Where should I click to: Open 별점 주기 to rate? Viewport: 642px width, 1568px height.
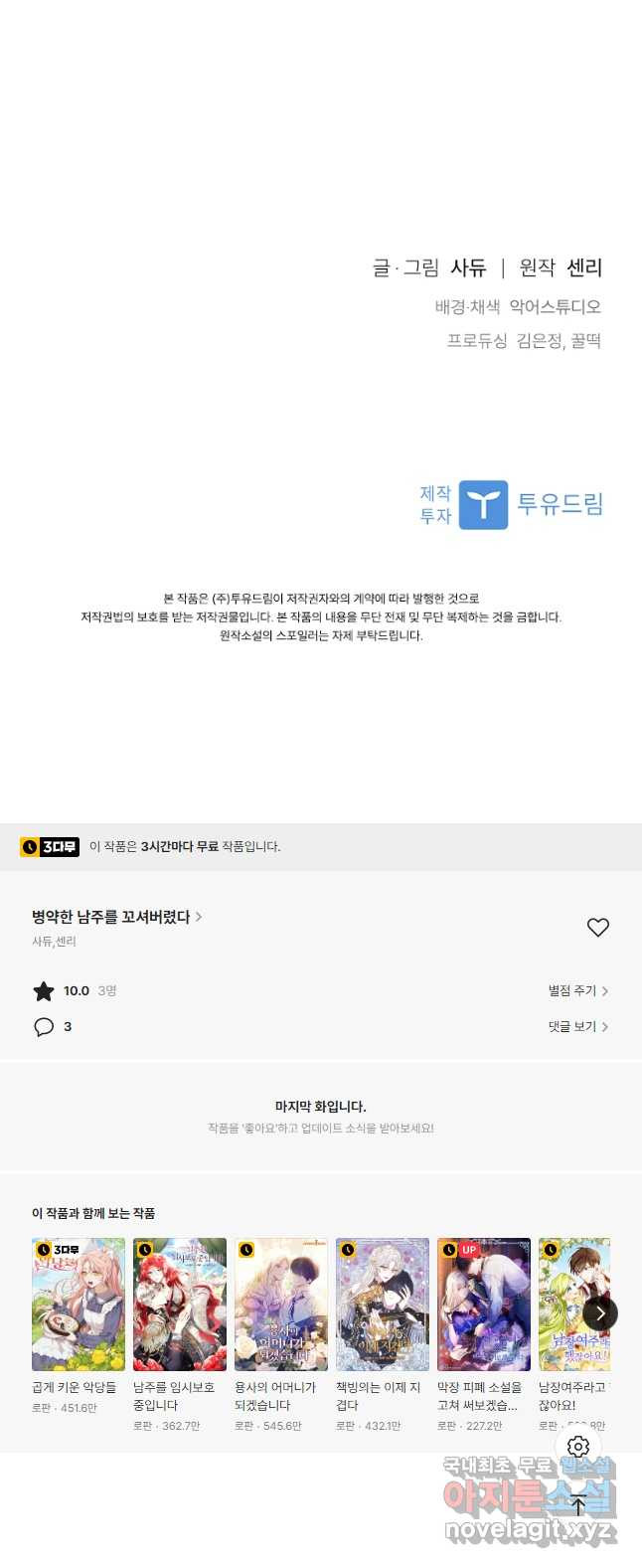pos(577,990)
